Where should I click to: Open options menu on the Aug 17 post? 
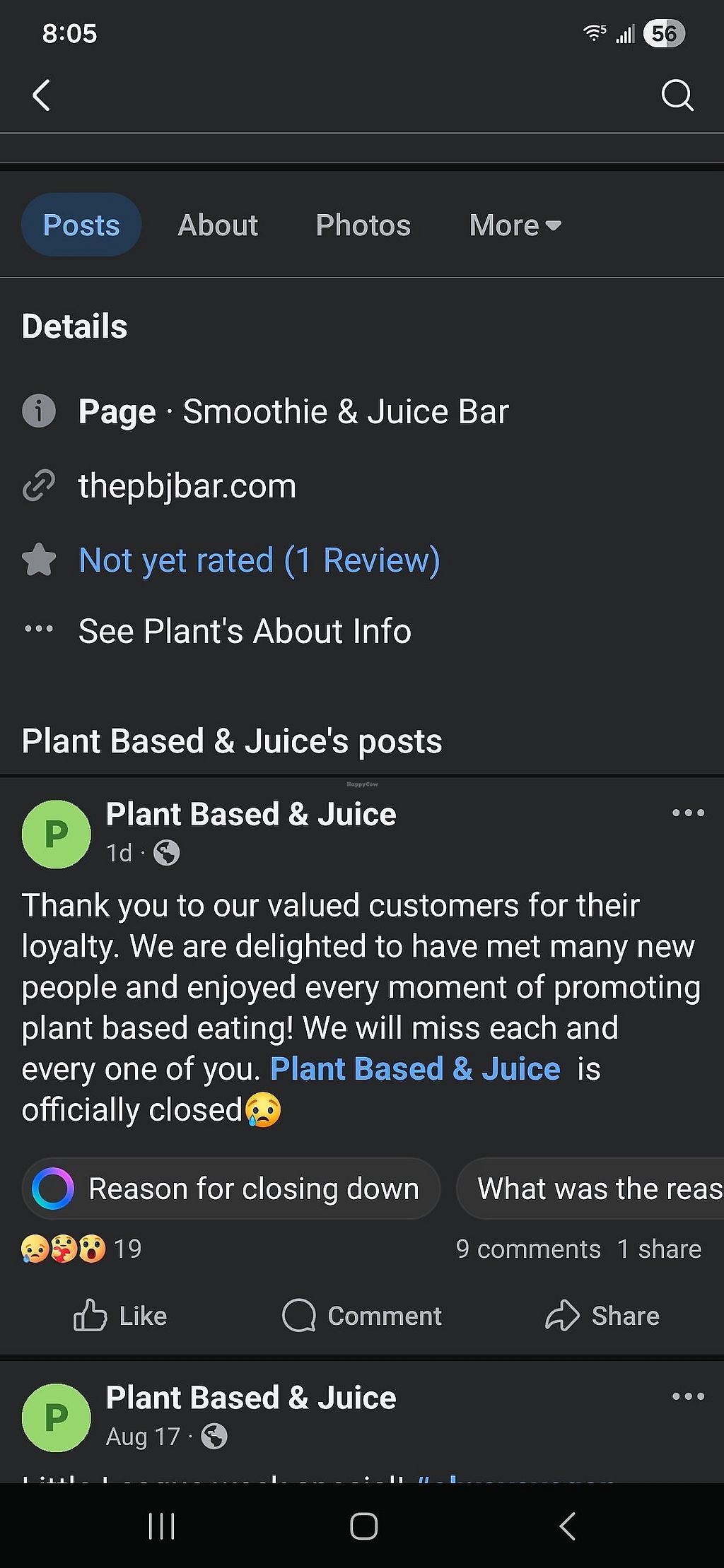click(x=688, y=1396)
